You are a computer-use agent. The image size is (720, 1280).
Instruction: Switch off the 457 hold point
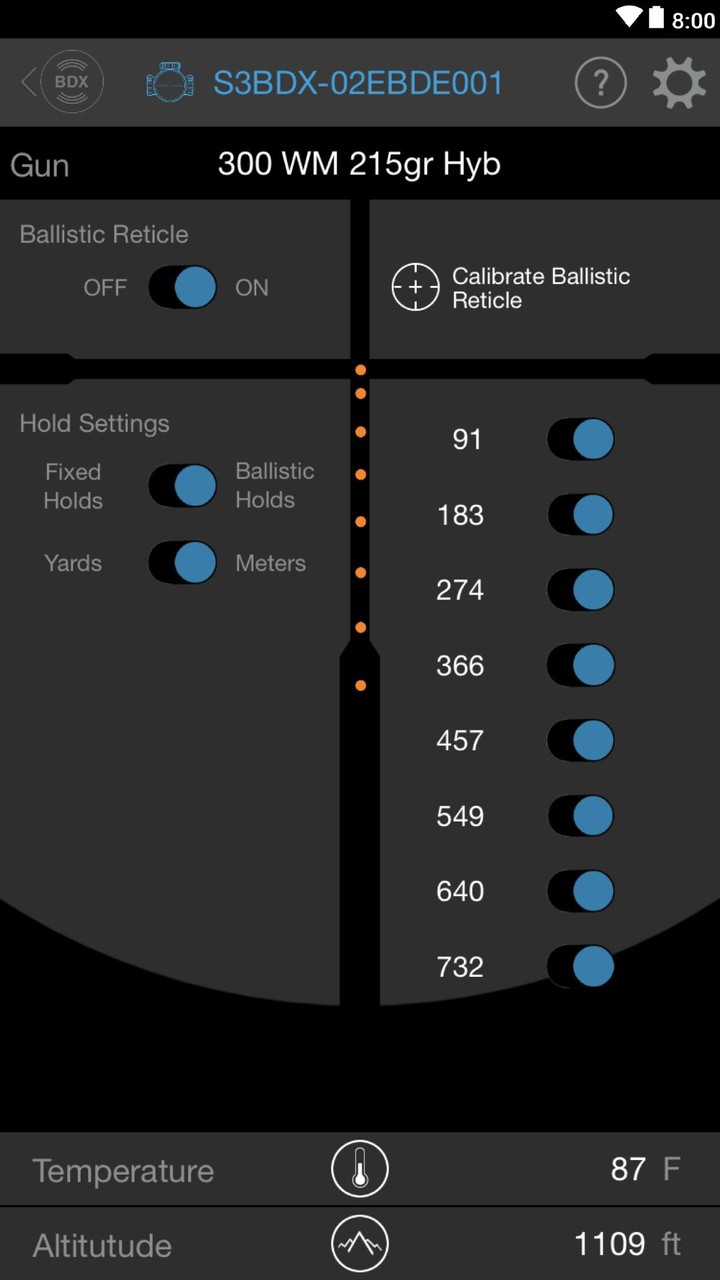581,741
